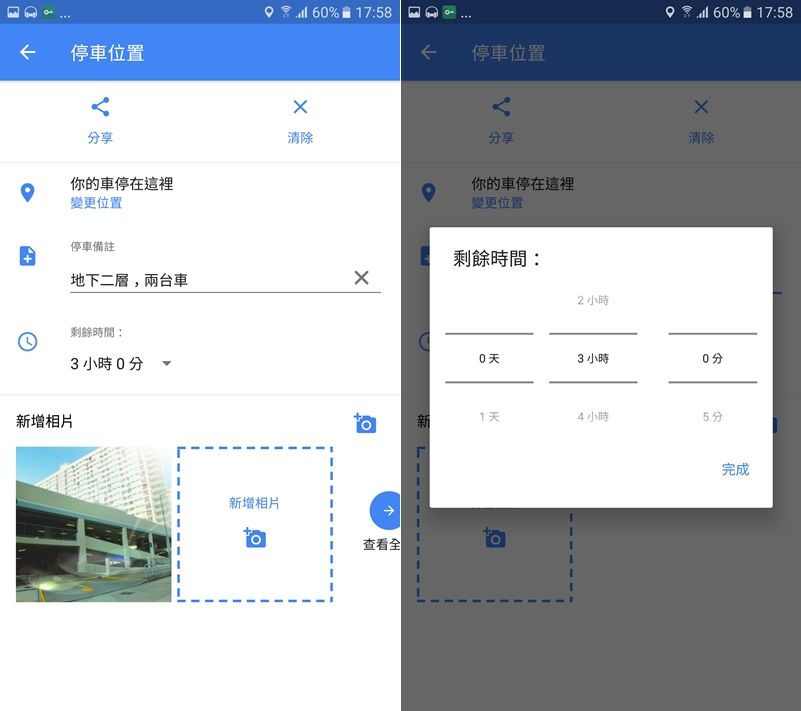Choose 5 分 in the minutes column
The width and height of the screenshot is (801, 711).
[712, 416]
